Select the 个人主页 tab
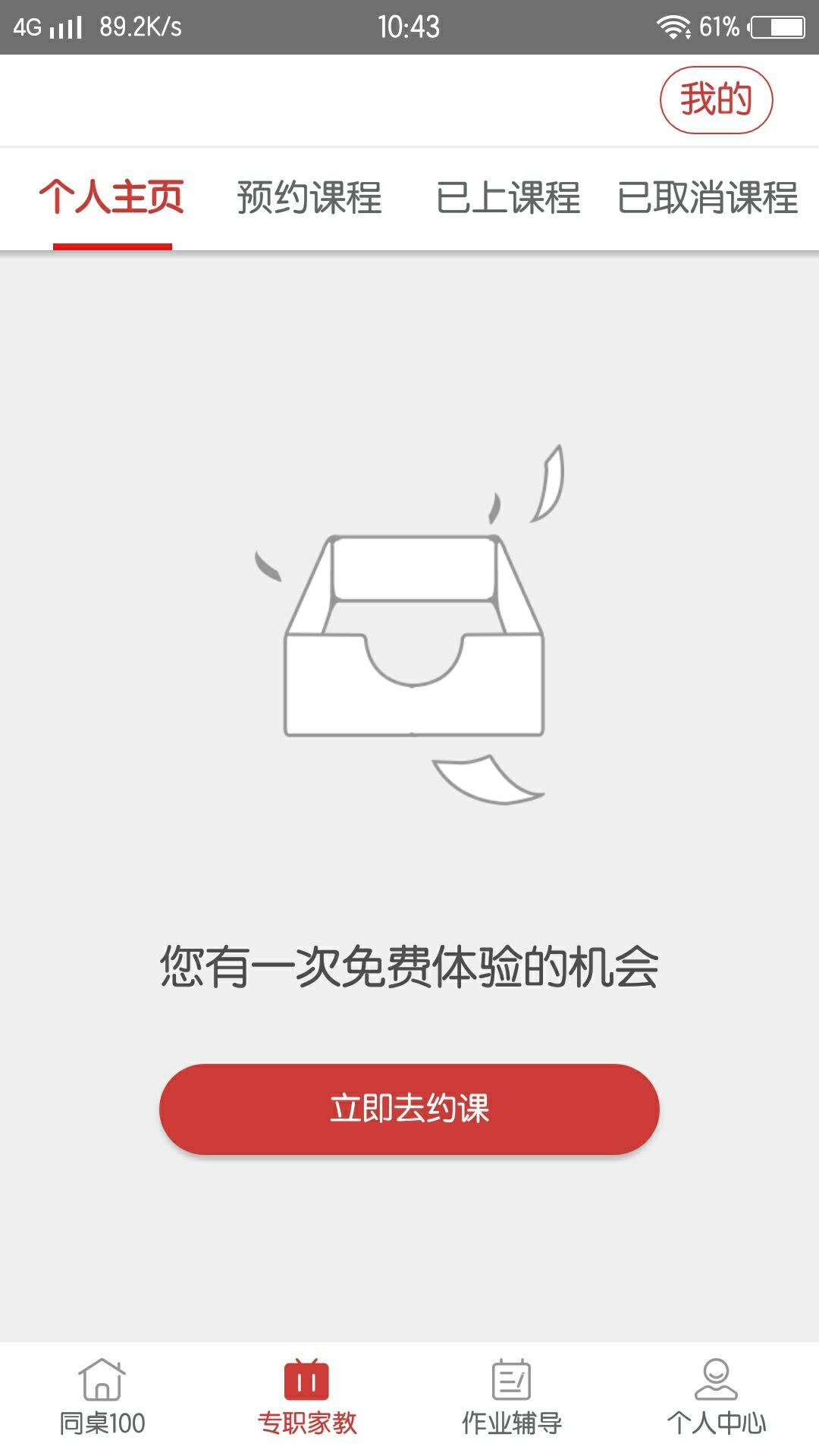Image resolution: width=819 pixels, height=1456 pixels. tap(112, 198)
